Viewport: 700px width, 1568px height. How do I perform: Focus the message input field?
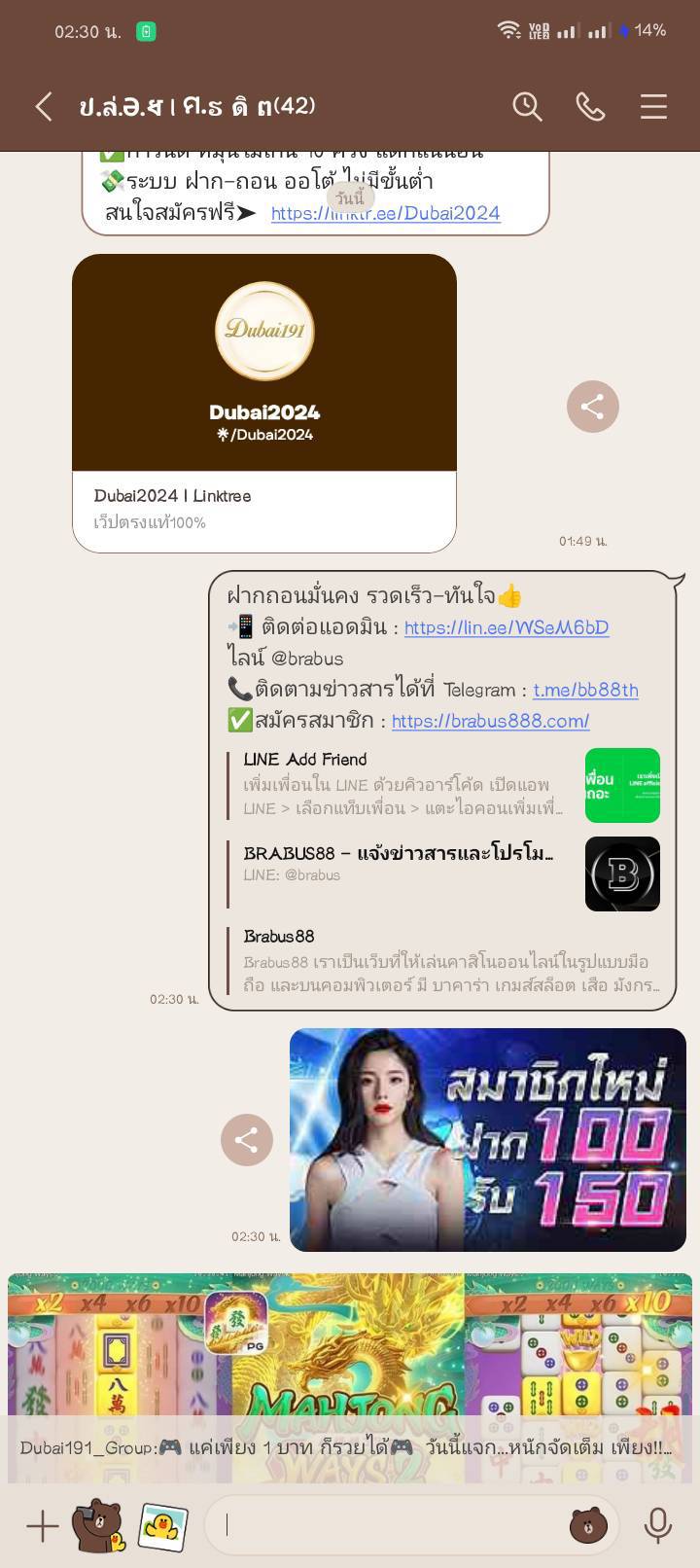(389, 1525)
